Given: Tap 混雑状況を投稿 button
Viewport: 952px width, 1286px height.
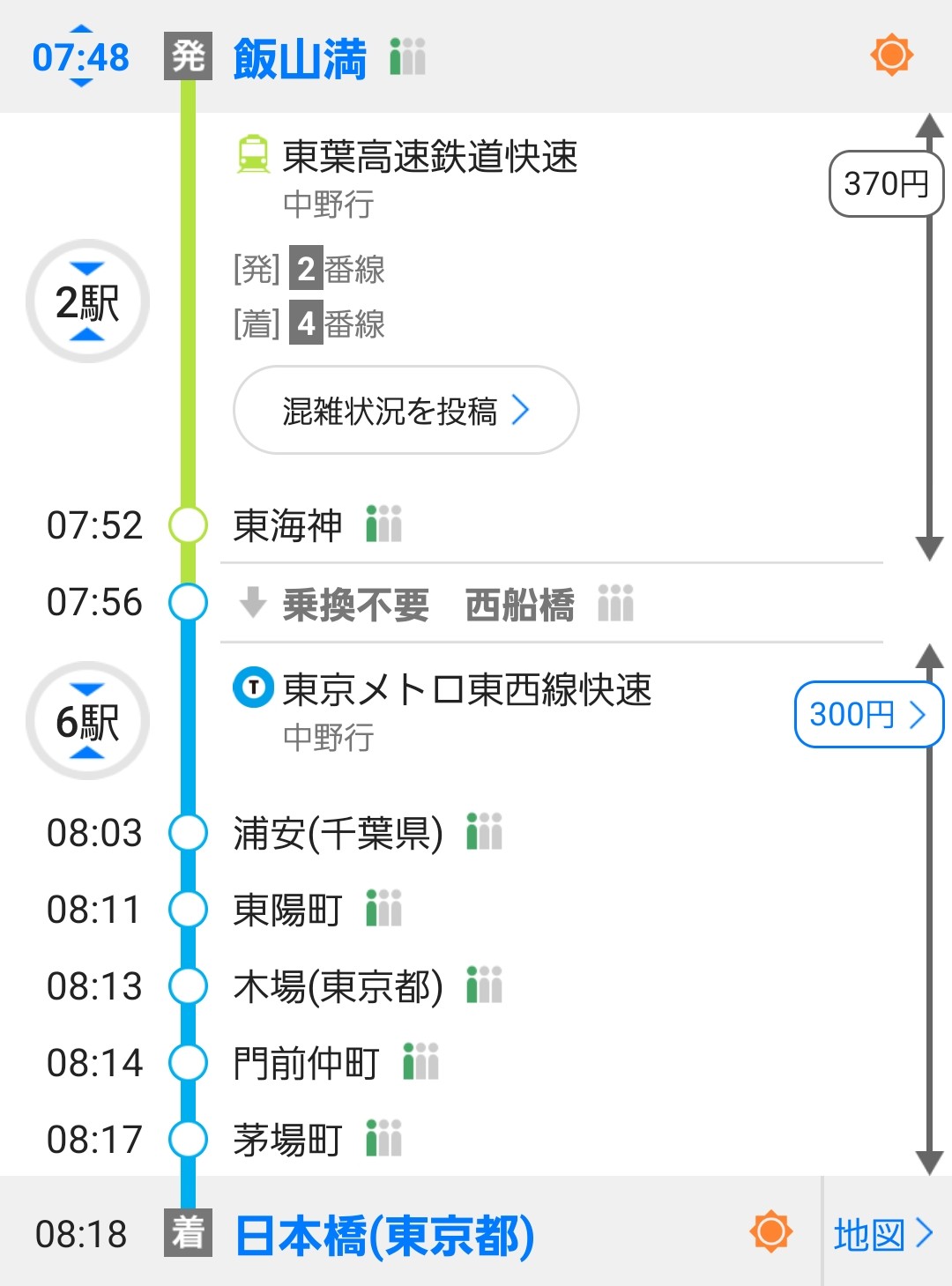Looking at the screenshot, I should pyautogui.click(x=405, y=411).
